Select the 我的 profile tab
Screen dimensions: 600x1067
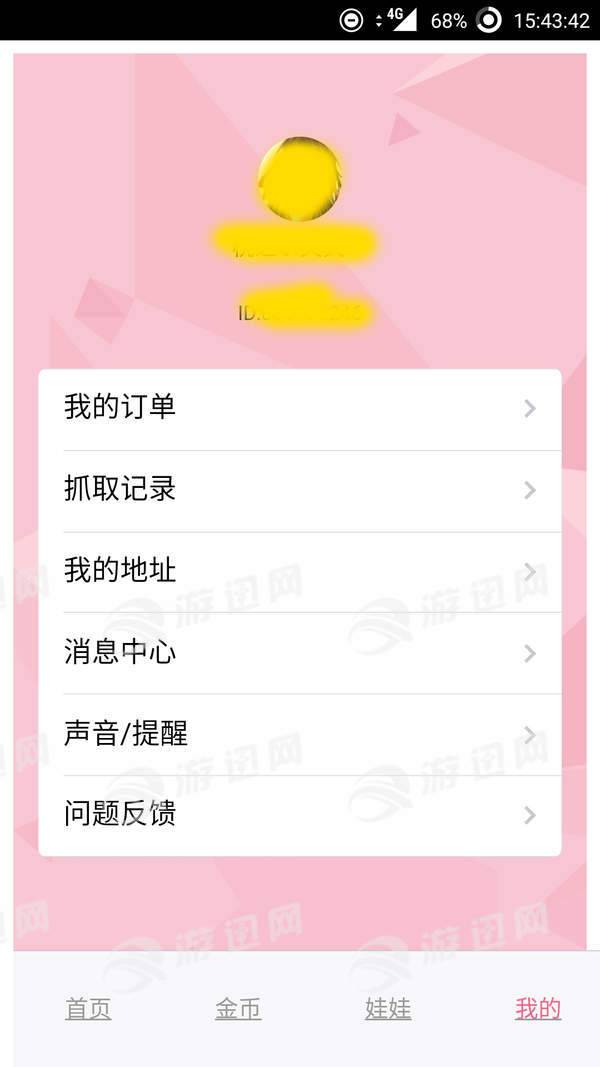[538, 1009]
